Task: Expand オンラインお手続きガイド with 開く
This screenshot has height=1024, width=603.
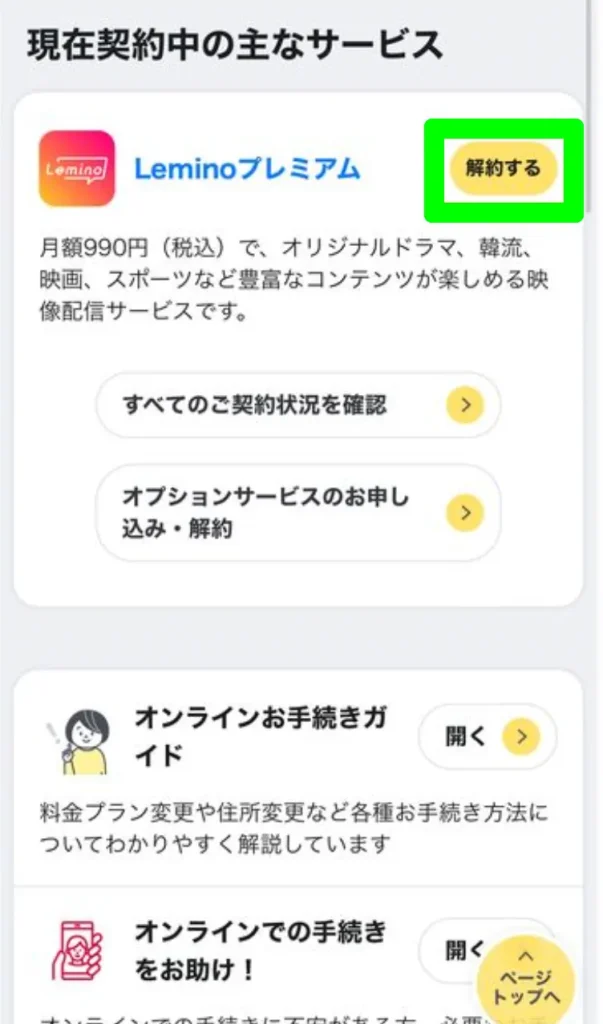Action: point(487,738)
